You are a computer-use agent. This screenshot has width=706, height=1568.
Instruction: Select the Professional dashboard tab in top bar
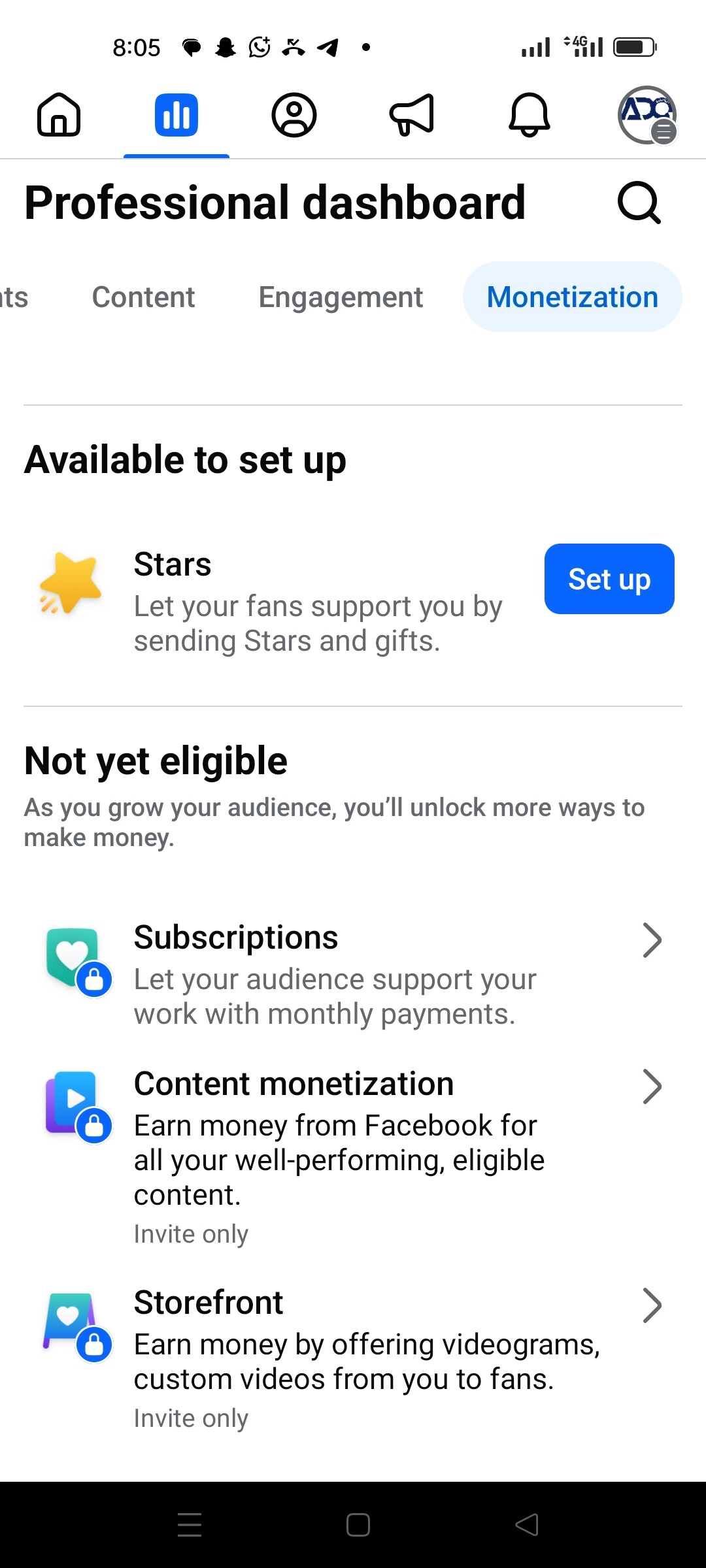point(176,115)
